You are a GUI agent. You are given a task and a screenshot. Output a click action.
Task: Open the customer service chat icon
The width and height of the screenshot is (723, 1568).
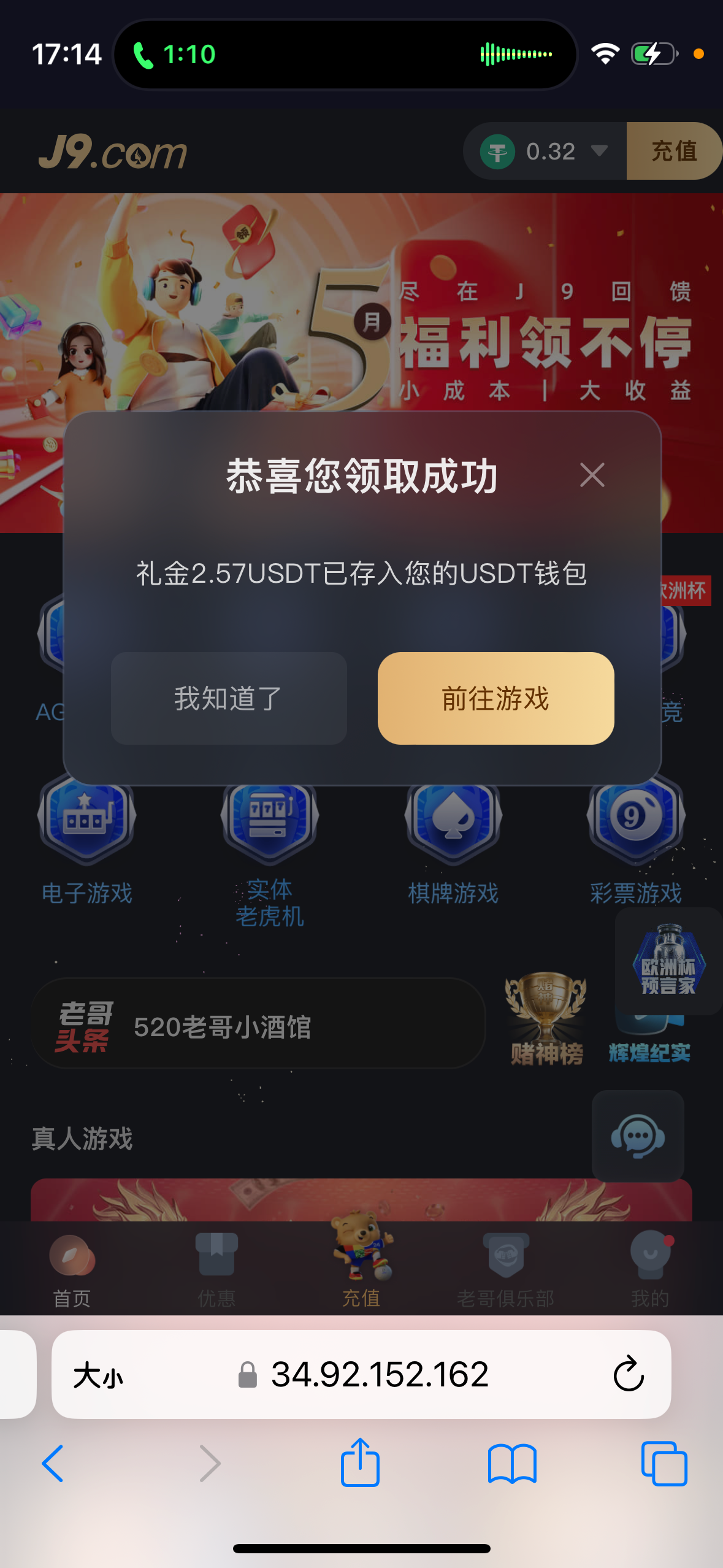coord(638,1136)
